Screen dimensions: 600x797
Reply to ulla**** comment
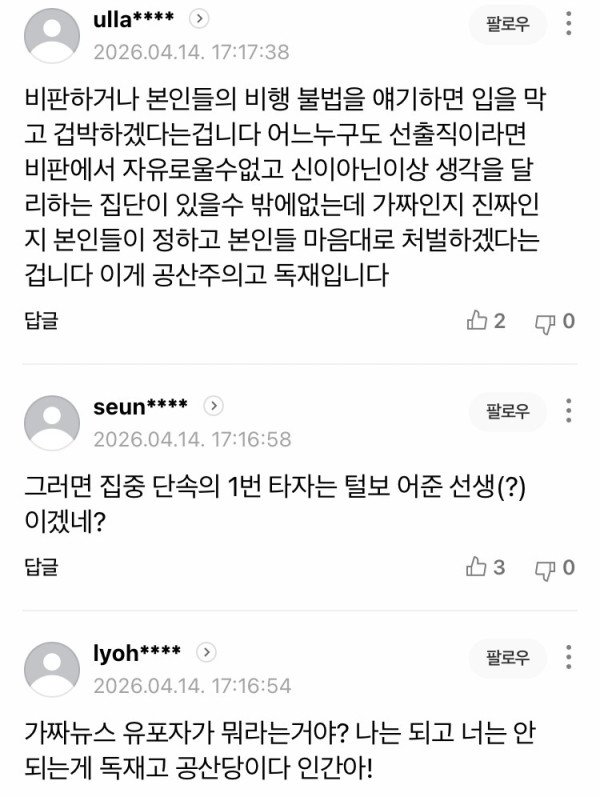40,321
